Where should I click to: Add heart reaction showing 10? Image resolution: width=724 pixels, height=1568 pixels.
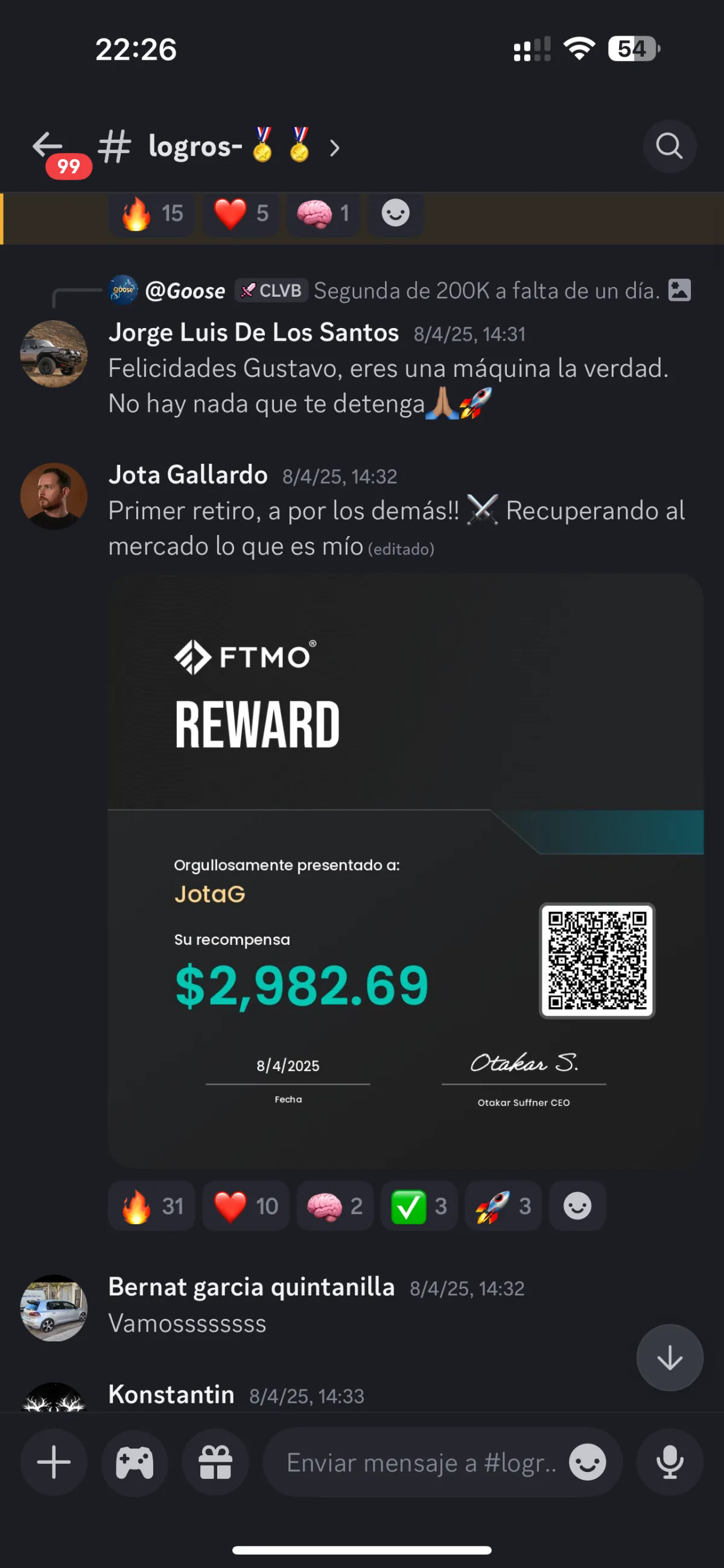246,1206
